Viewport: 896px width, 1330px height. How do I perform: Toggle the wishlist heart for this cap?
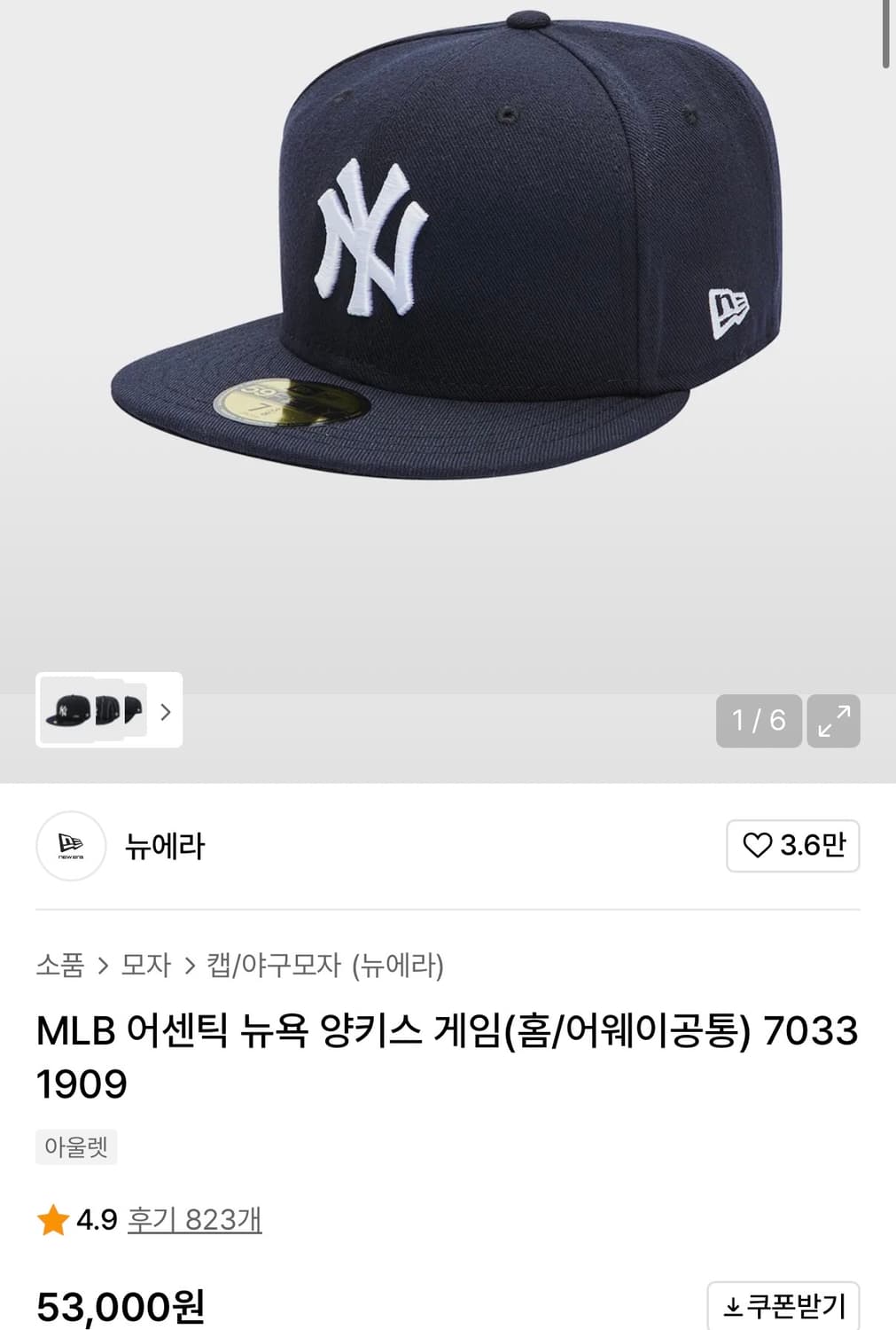(759, 845)
